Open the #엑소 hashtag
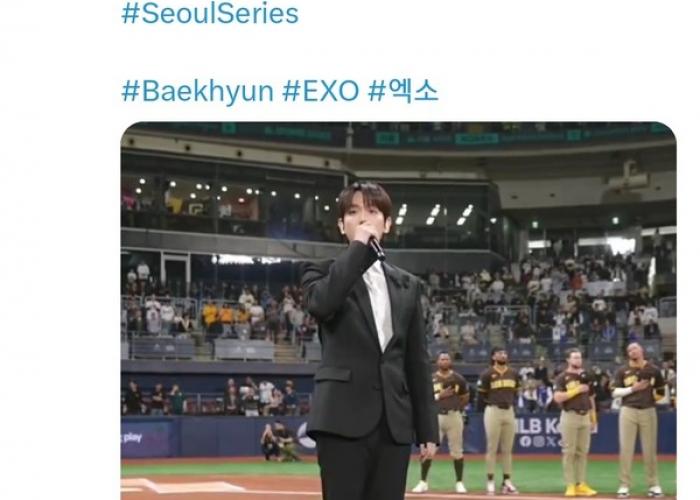The image size is (700, 500). click(x=403, y=92)
